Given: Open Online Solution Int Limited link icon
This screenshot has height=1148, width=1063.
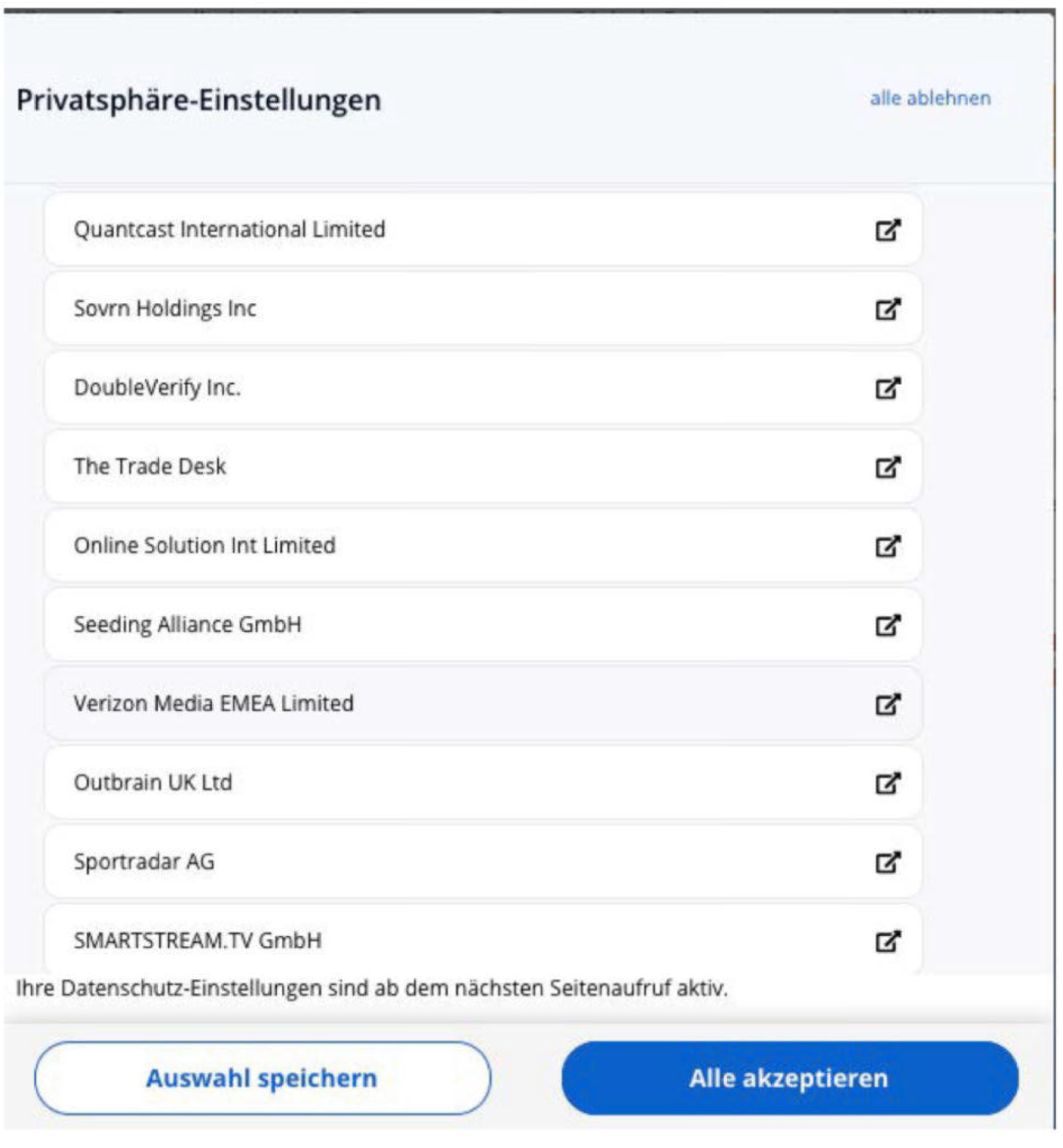Looking at the screenshot, I should pos(887,546).
